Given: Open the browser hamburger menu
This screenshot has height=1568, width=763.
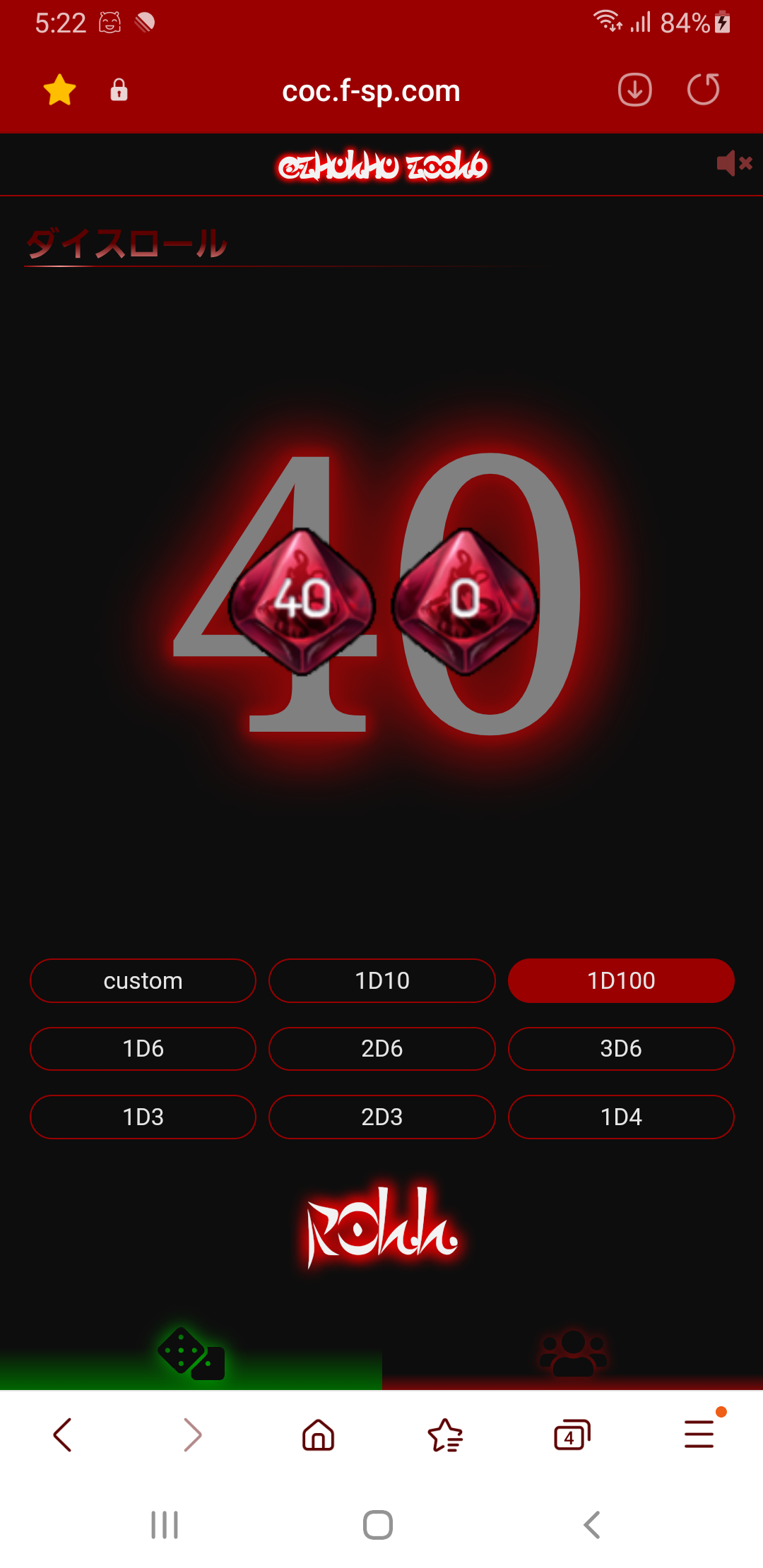Looking at the screenshot, I should [x=699, y=1435].
